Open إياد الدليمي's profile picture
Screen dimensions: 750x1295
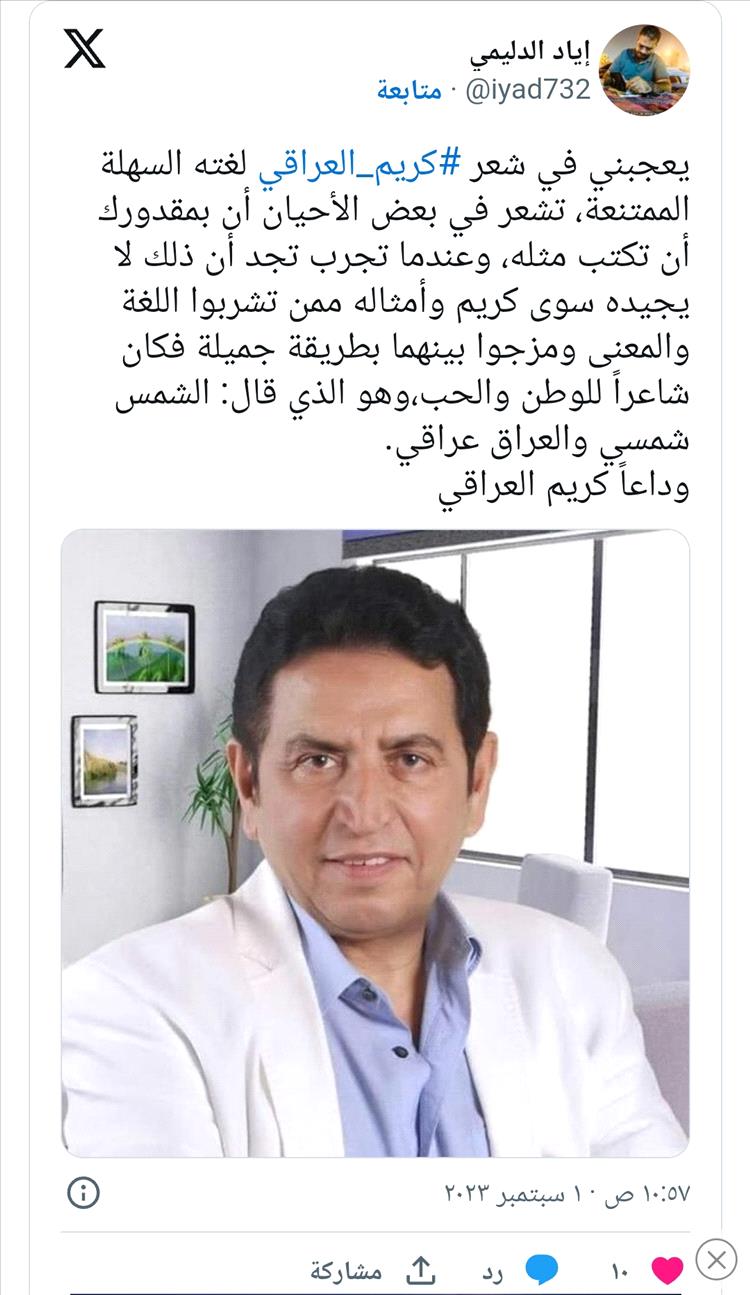tap(651, 70)
